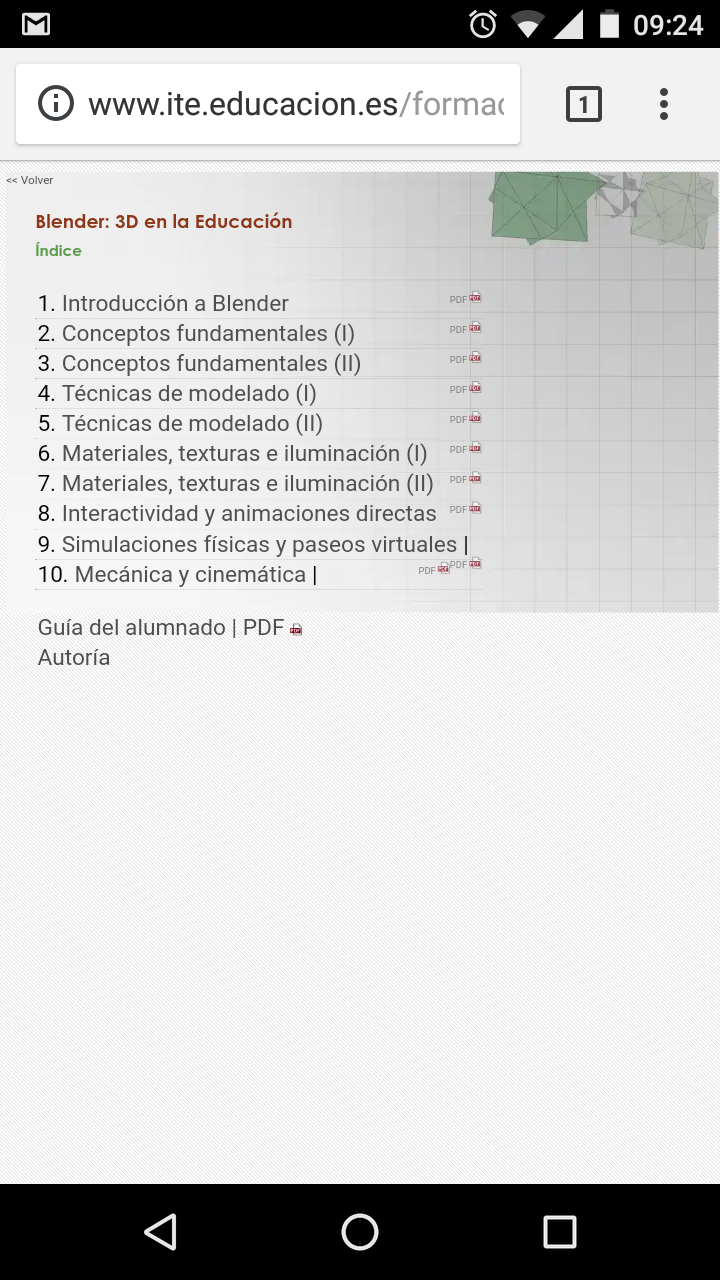Image resolution: width=720 pixels, height=1280 pixels.
Task: Open Conceptos fundamentales (I)
Action: tap(208, 334)
